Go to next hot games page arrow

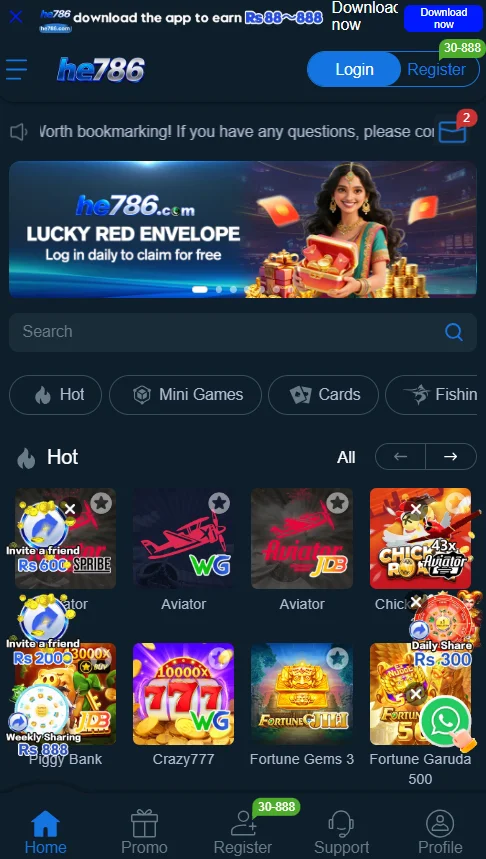(x=451, y=456)
